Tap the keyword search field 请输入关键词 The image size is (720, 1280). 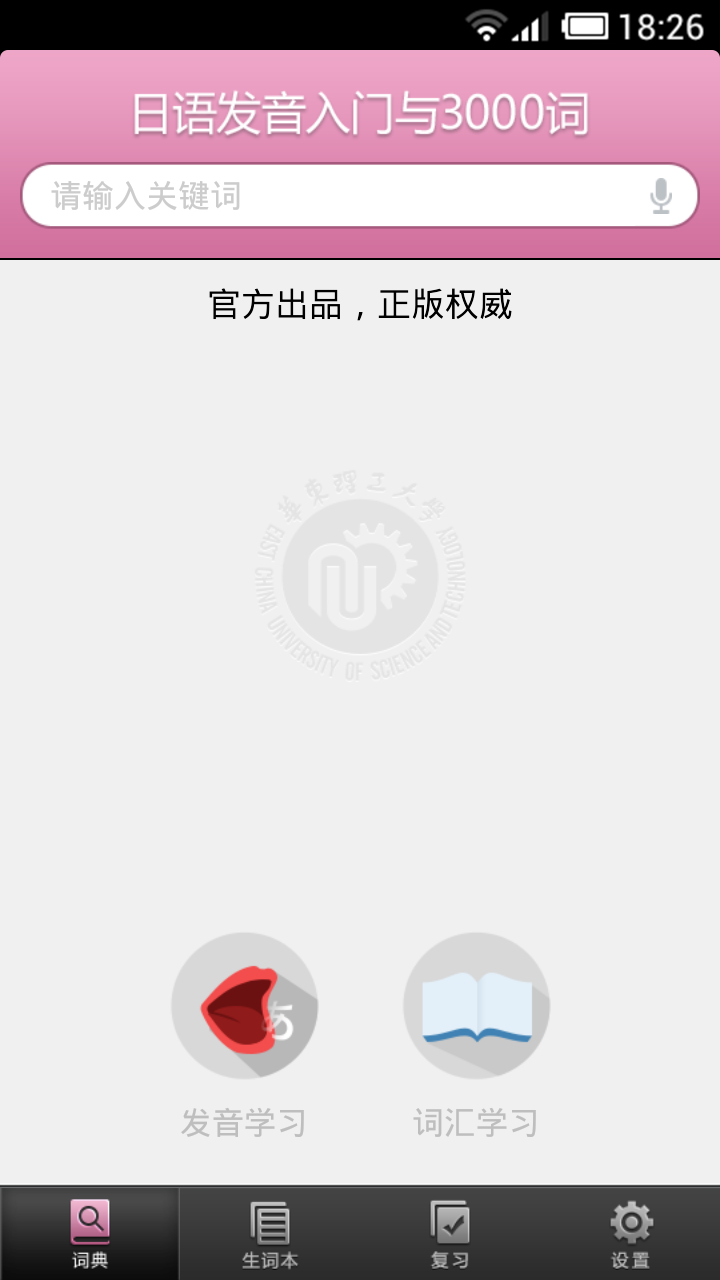(330, 196)
